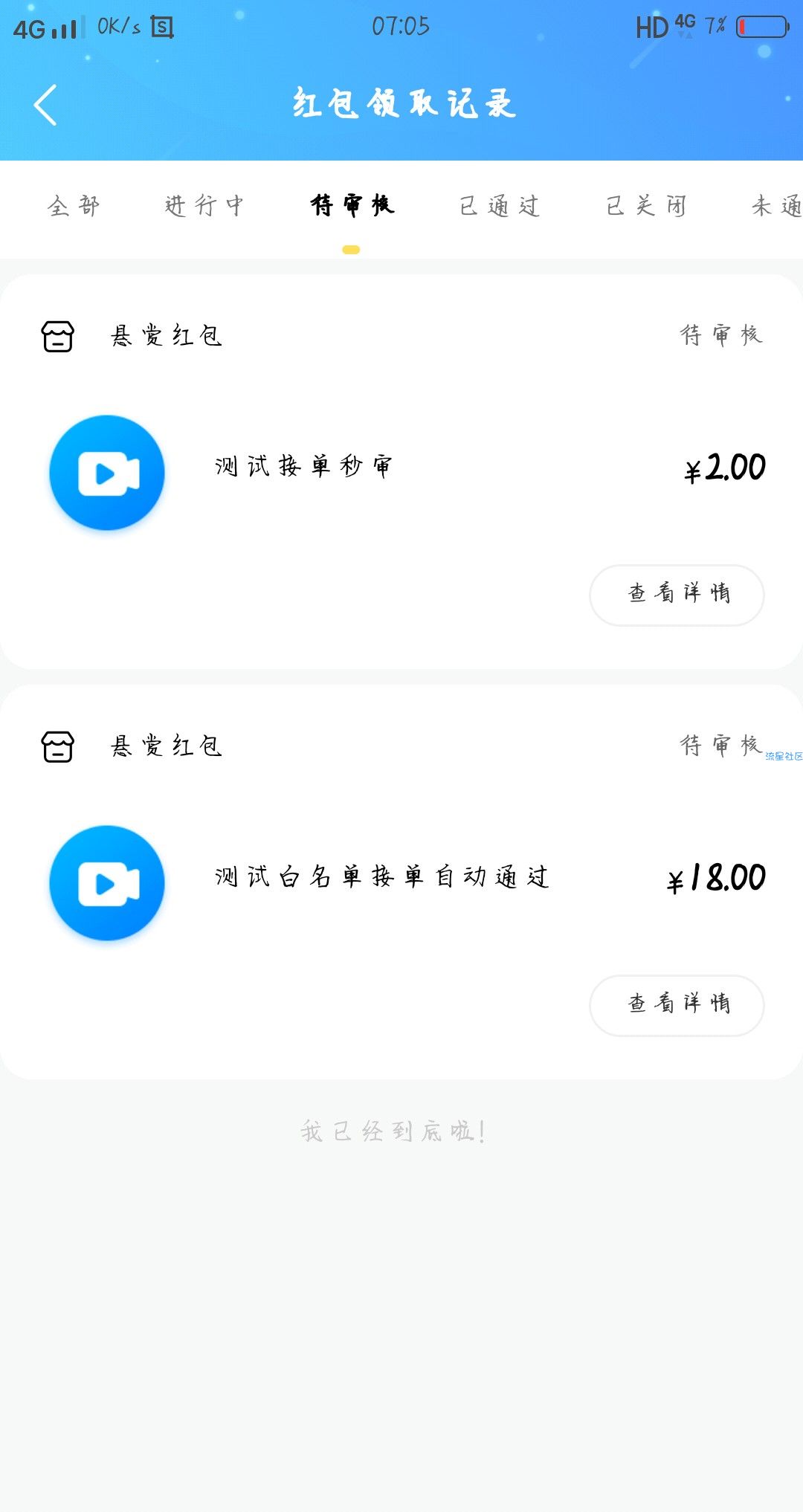This screenshot has width=803, height=1512.
Task: Show the 已关闭 tab
Action: [646, 206]
